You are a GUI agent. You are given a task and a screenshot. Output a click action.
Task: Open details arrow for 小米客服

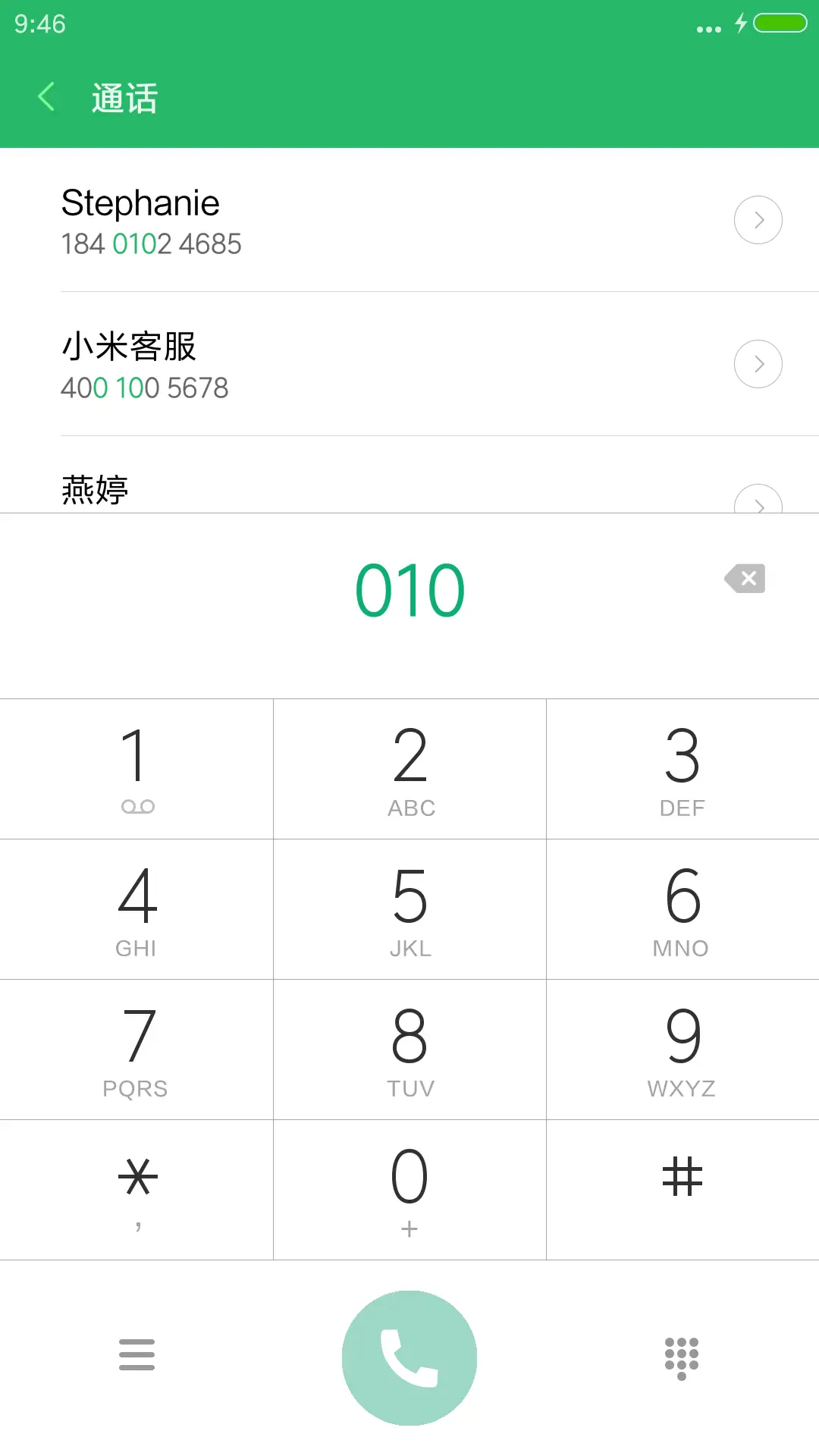pos(758,363)
